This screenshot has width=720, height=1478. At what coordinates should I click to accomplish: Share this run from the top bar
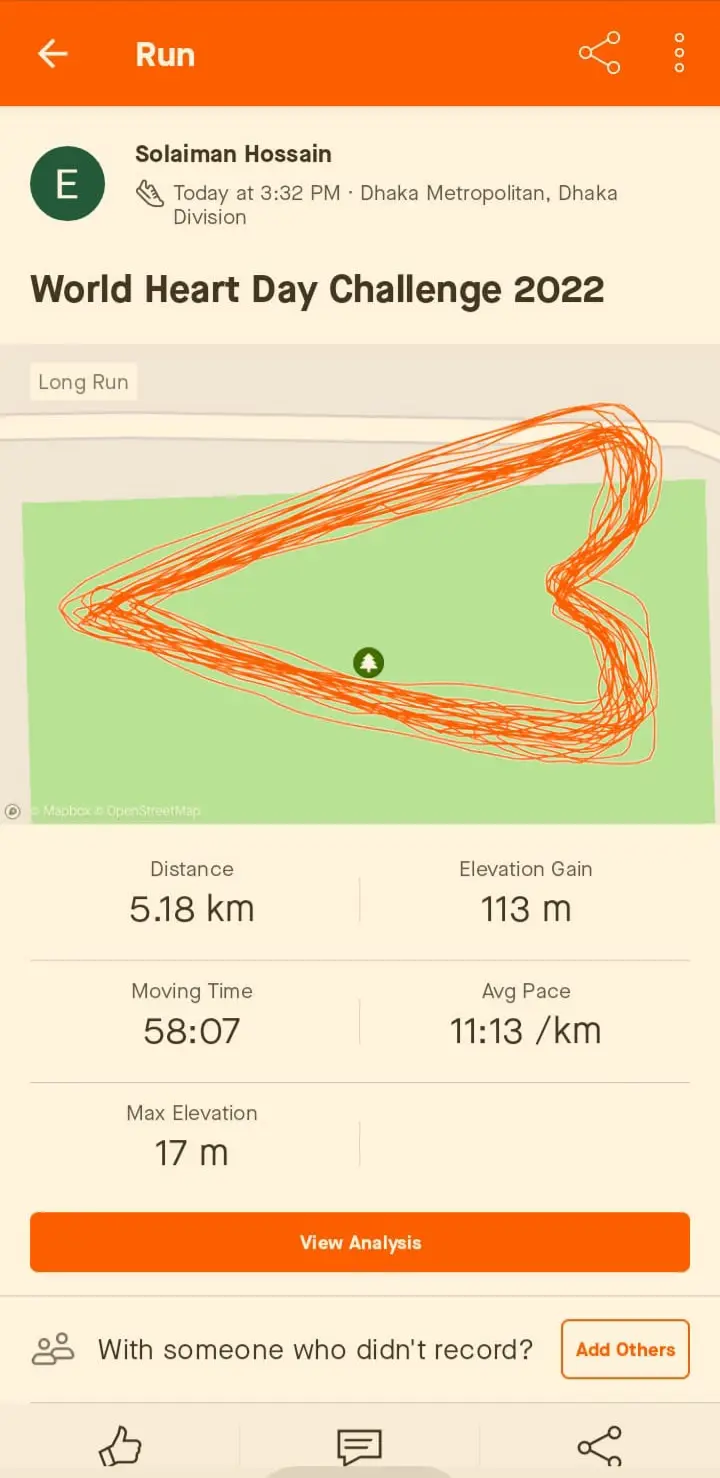[x=599, y=53]
